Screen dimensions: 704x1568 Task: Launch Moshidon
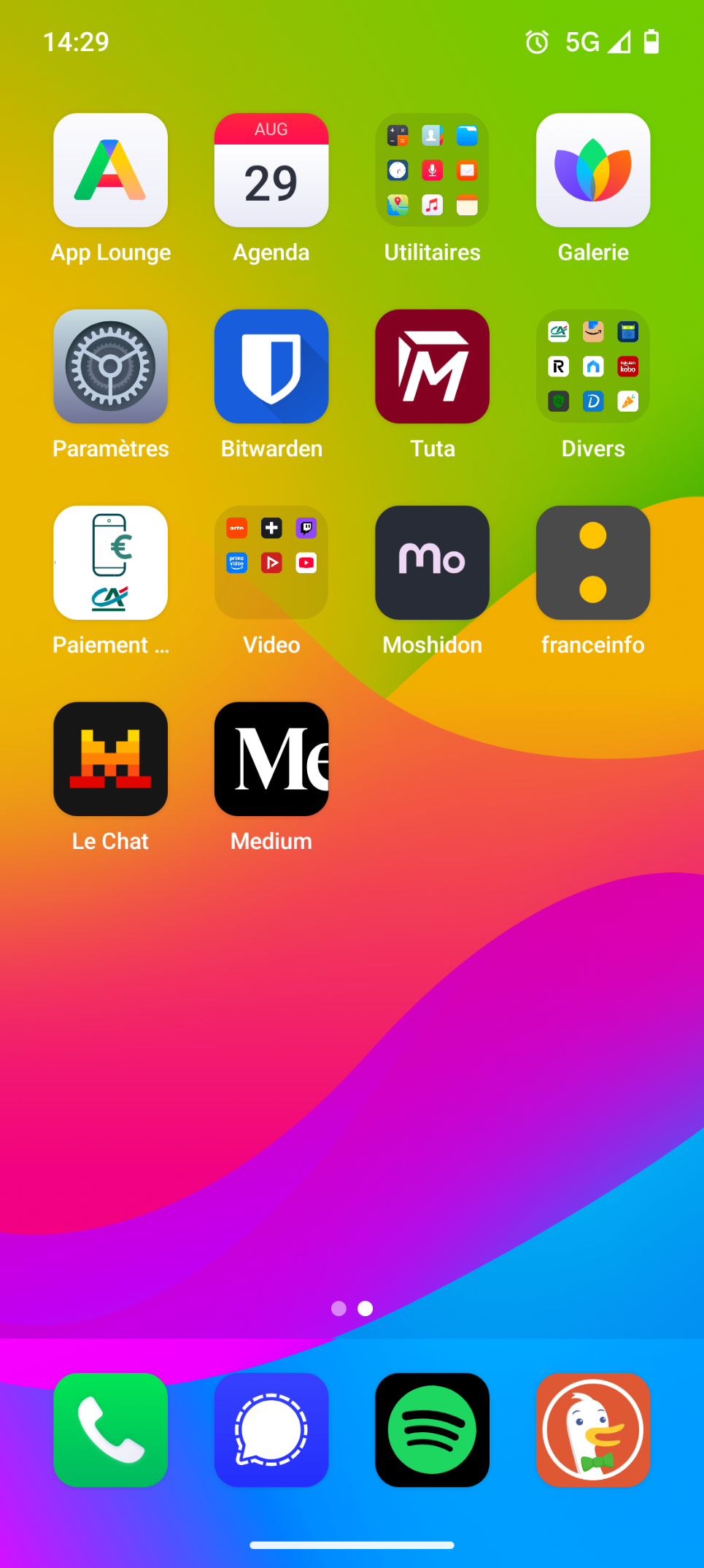(x=432, y=563)
